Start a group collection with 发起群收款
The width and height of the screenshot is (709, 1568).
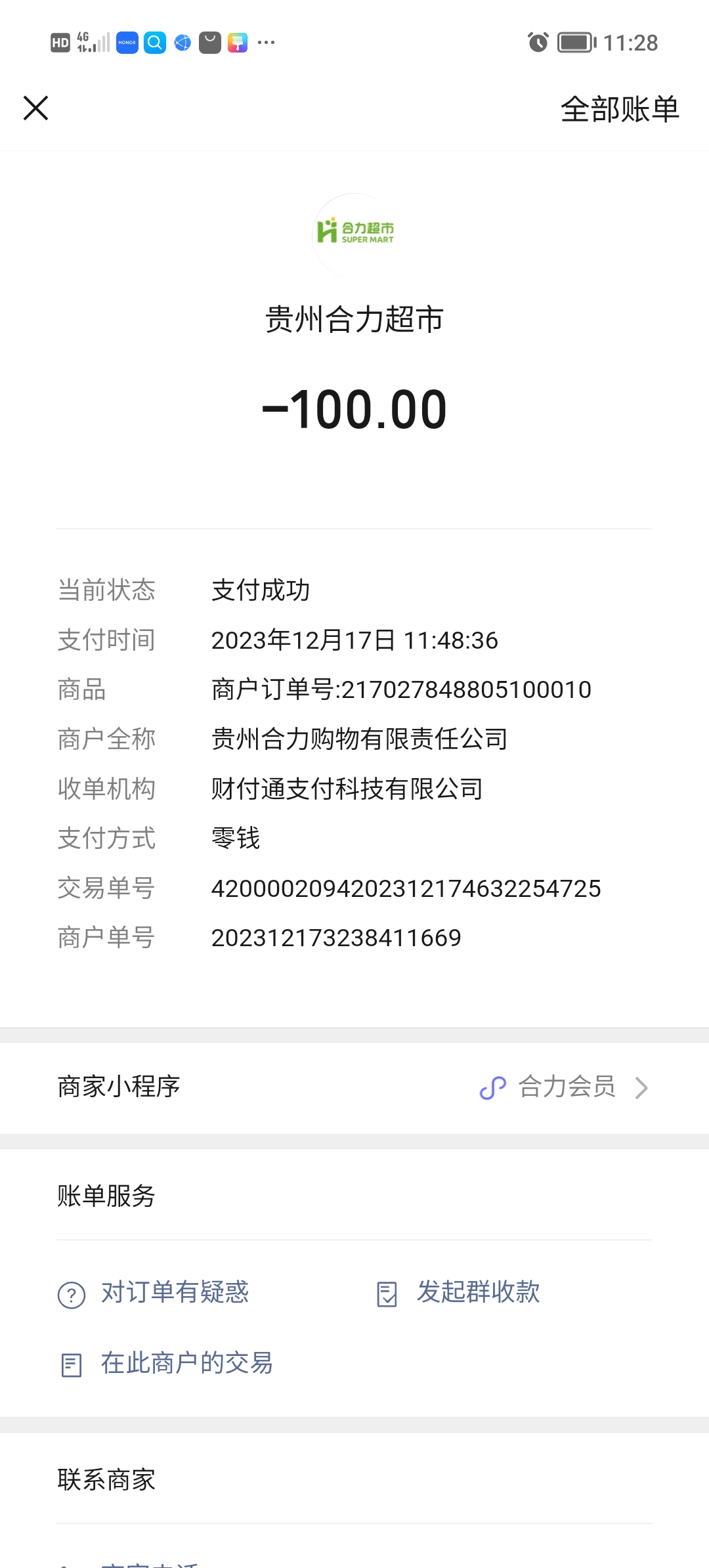click(478, 1292)
